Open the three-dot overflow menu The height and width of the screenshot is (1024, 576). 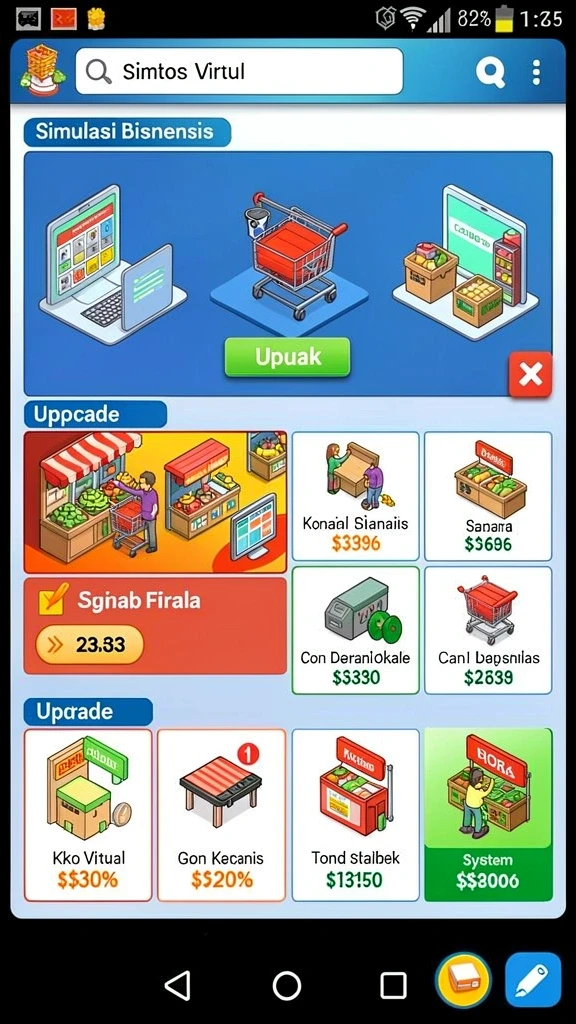(536, 72)
